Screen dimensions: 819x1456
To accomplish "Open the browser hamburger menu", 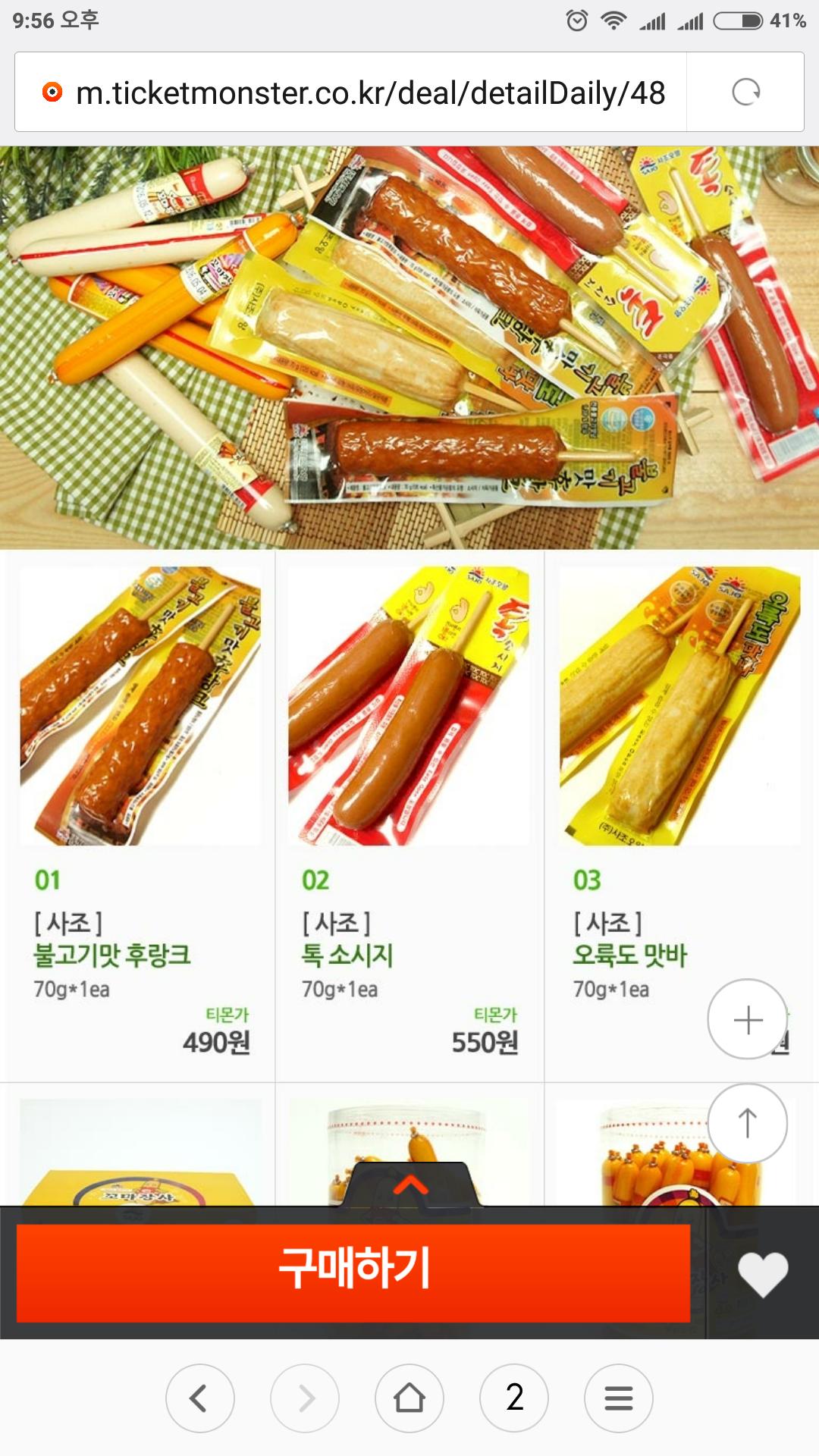I will [x=619, y=1398].
